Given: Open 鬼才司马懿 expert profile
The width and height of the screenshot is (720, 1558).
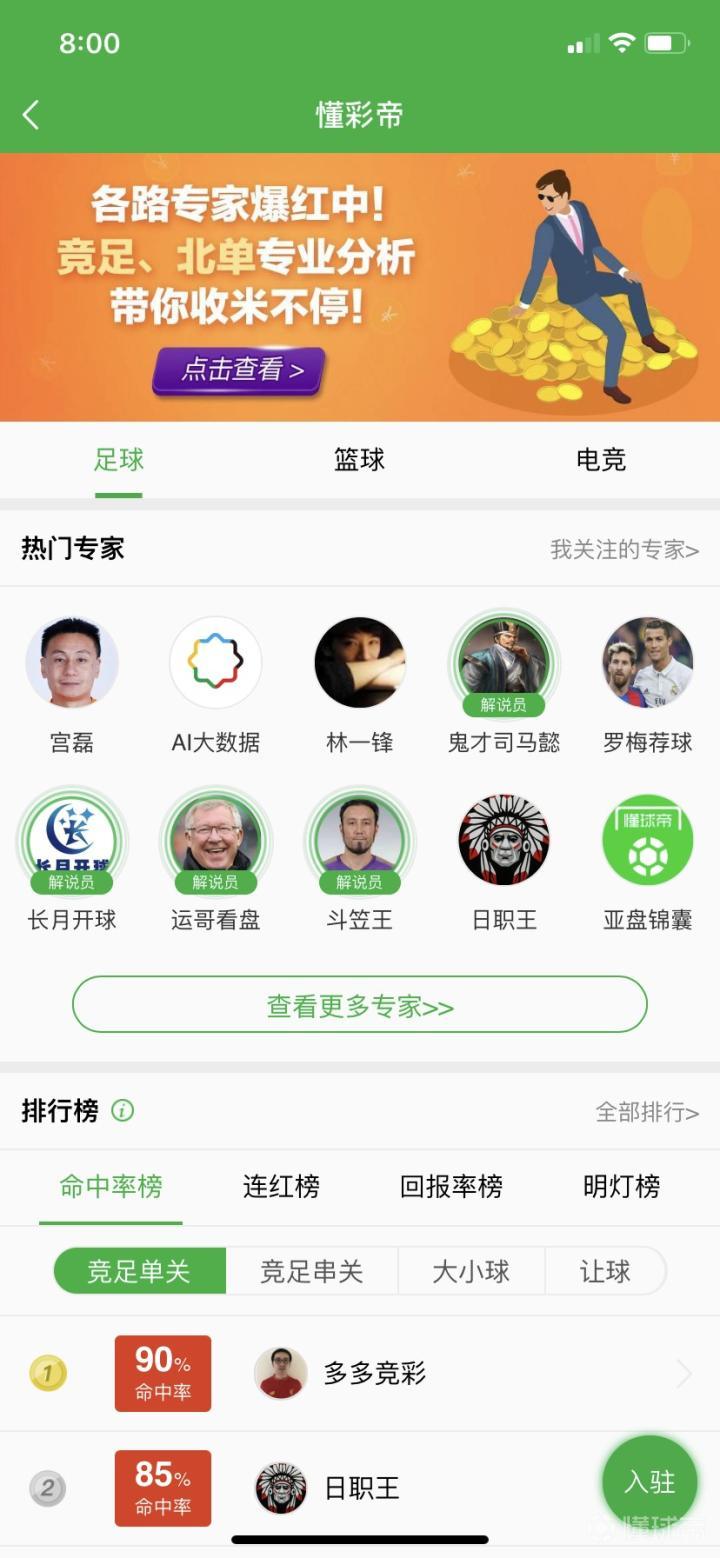Looking at the screenshot, I should click(503, 663).
